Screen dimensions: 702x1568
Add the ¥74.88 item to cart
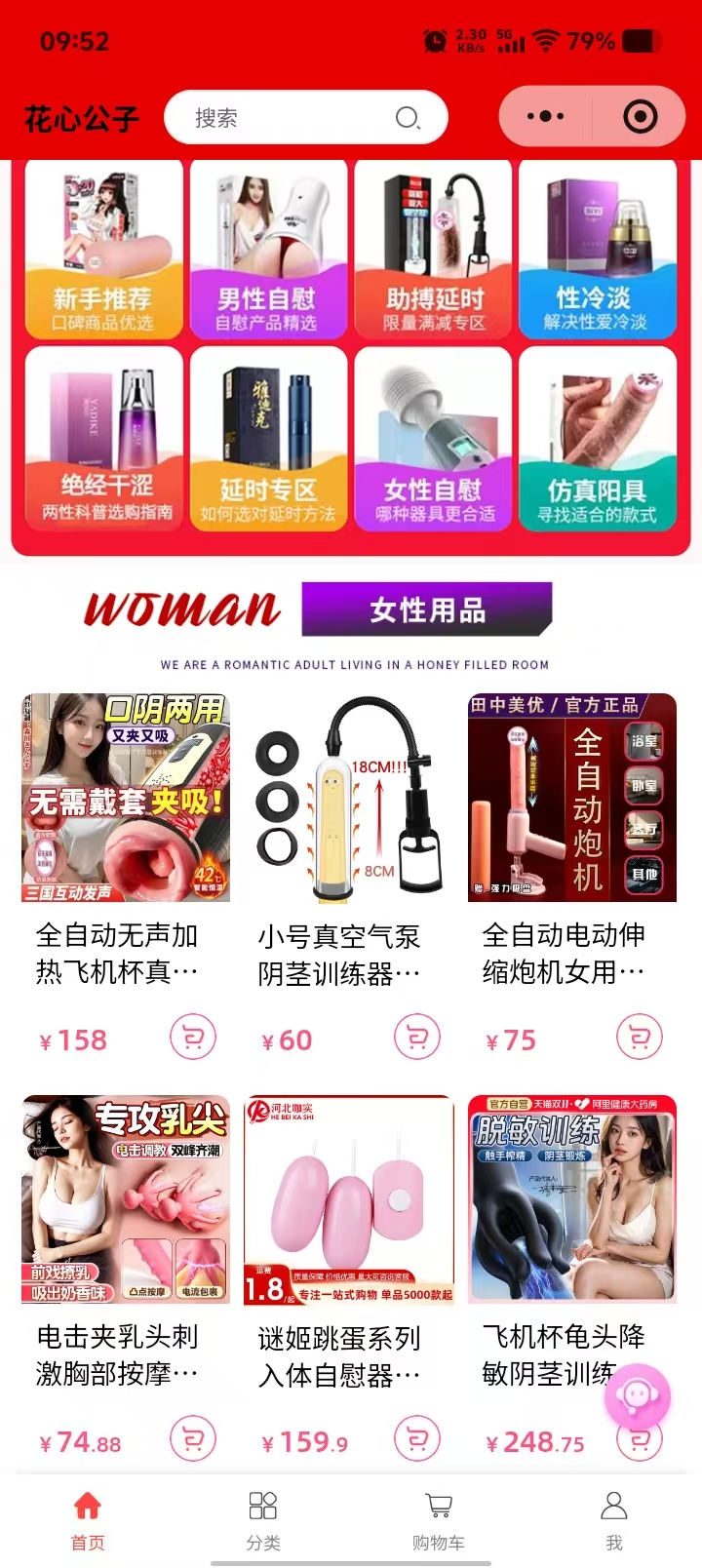click(193, 1439)
